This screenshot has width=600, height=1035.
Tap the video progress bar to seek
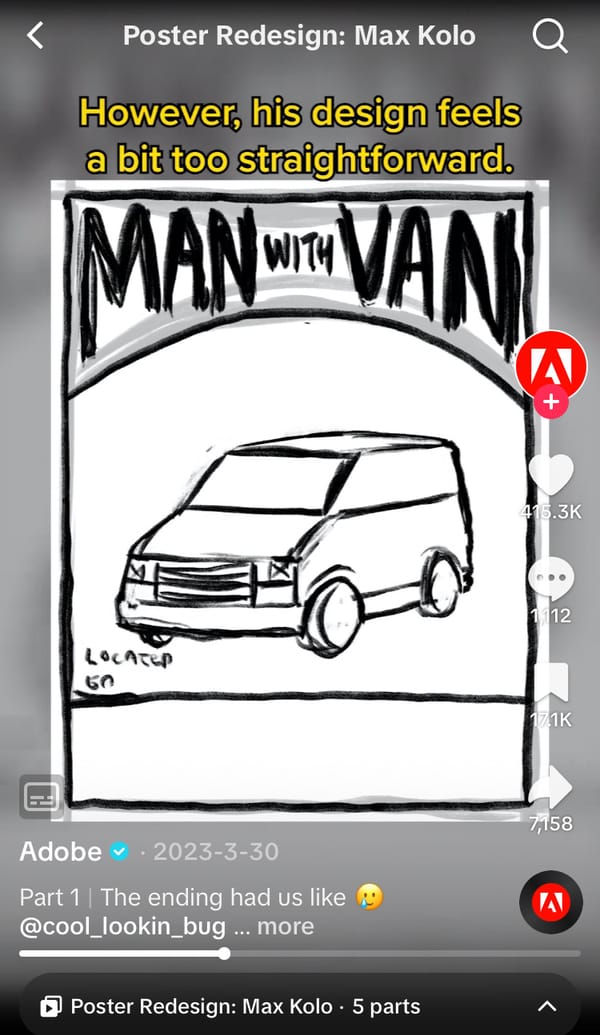coord(300,954)
